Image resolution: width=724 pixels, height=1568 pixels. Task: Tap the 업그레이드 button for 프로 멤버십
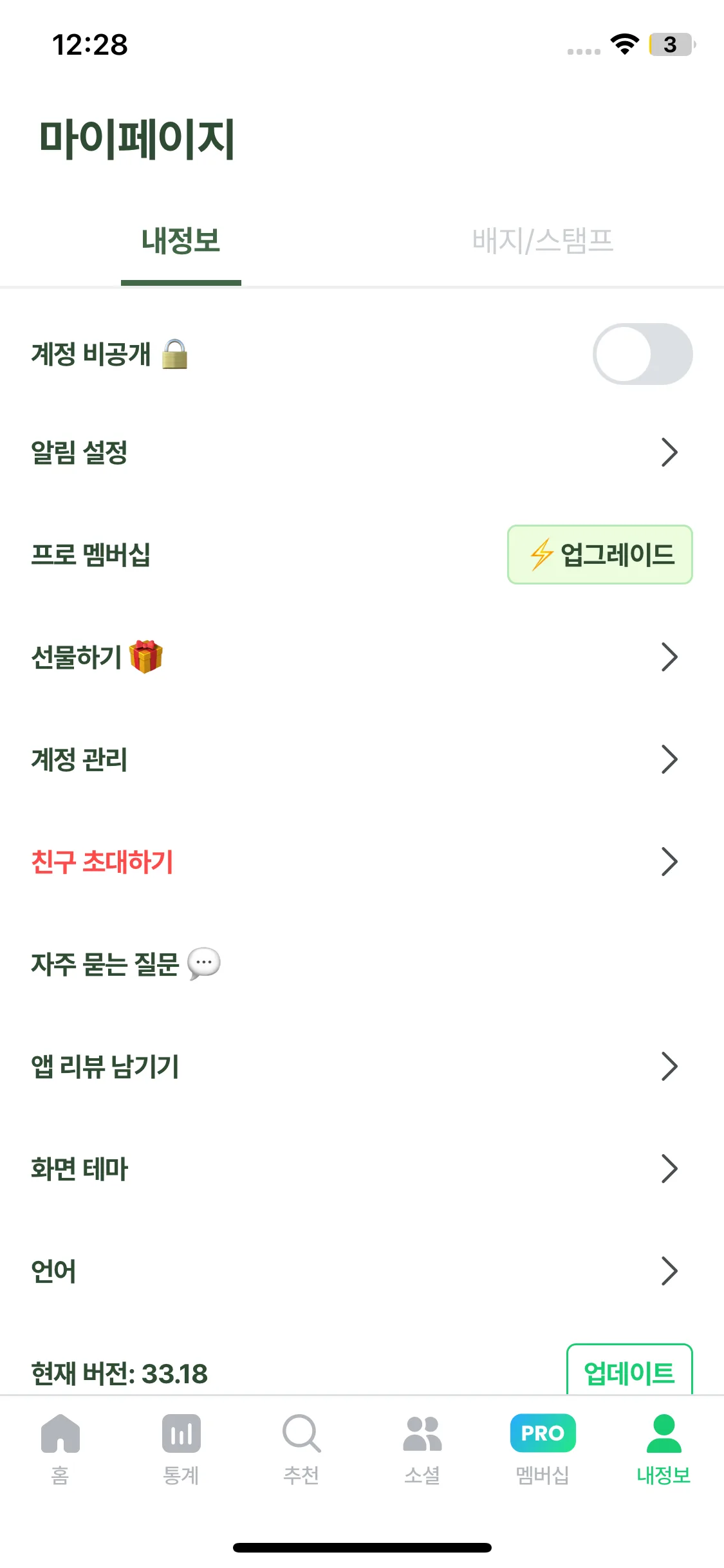coord(599,555)
